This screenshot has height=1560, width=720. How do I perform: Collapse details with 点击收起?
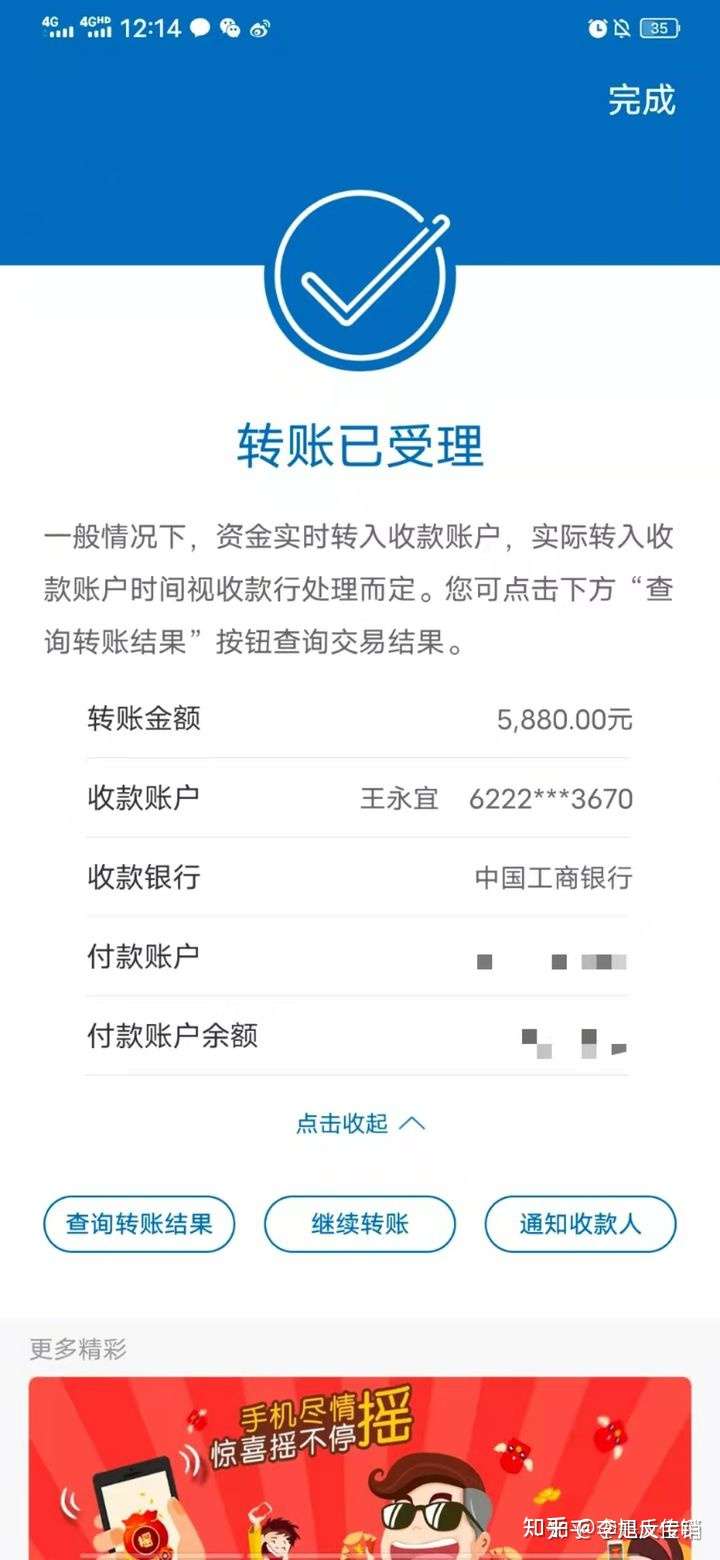(360, 1123)
